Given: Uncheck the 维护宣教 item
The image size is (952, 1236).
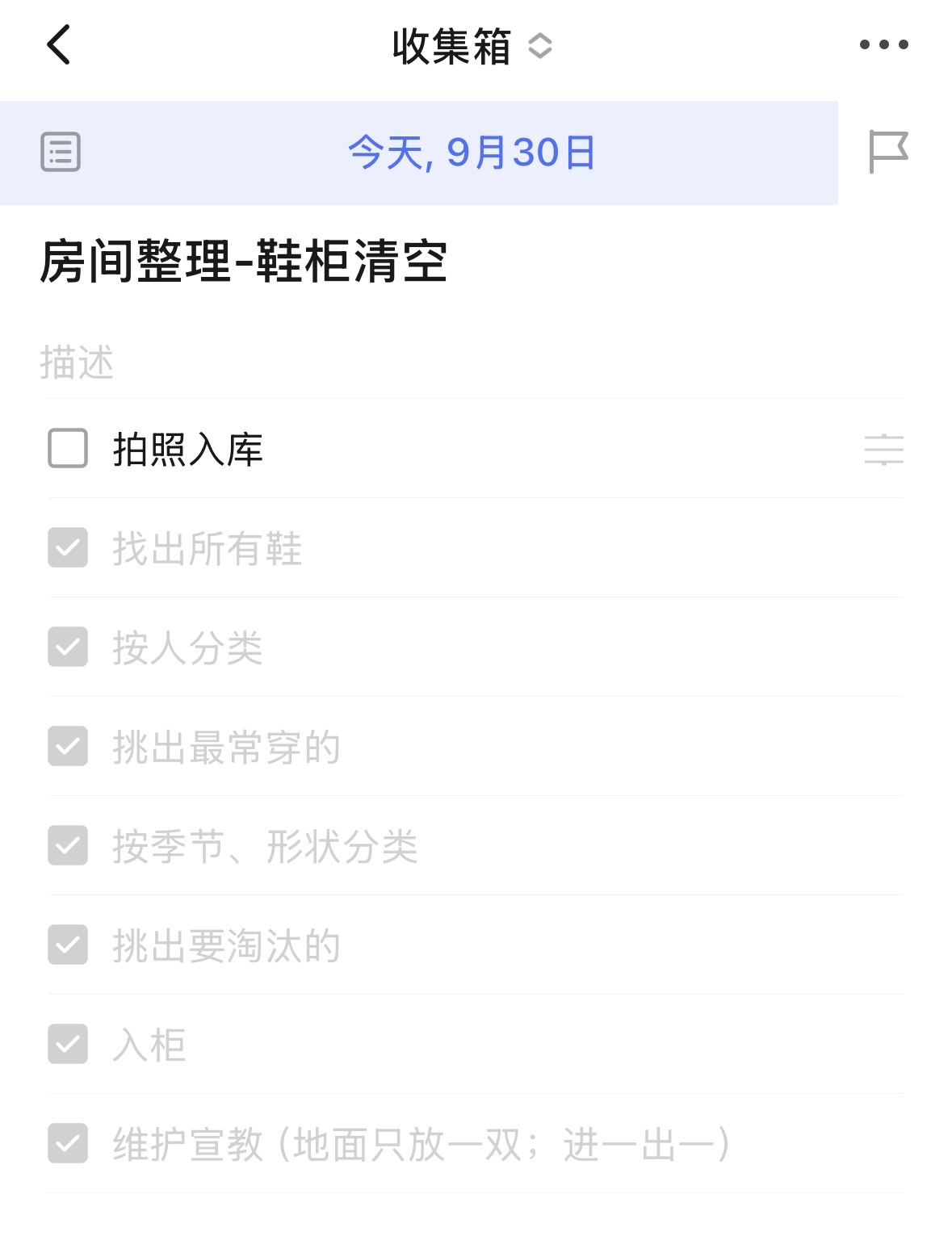Looking at the screenshot, I should (68, 1144).
